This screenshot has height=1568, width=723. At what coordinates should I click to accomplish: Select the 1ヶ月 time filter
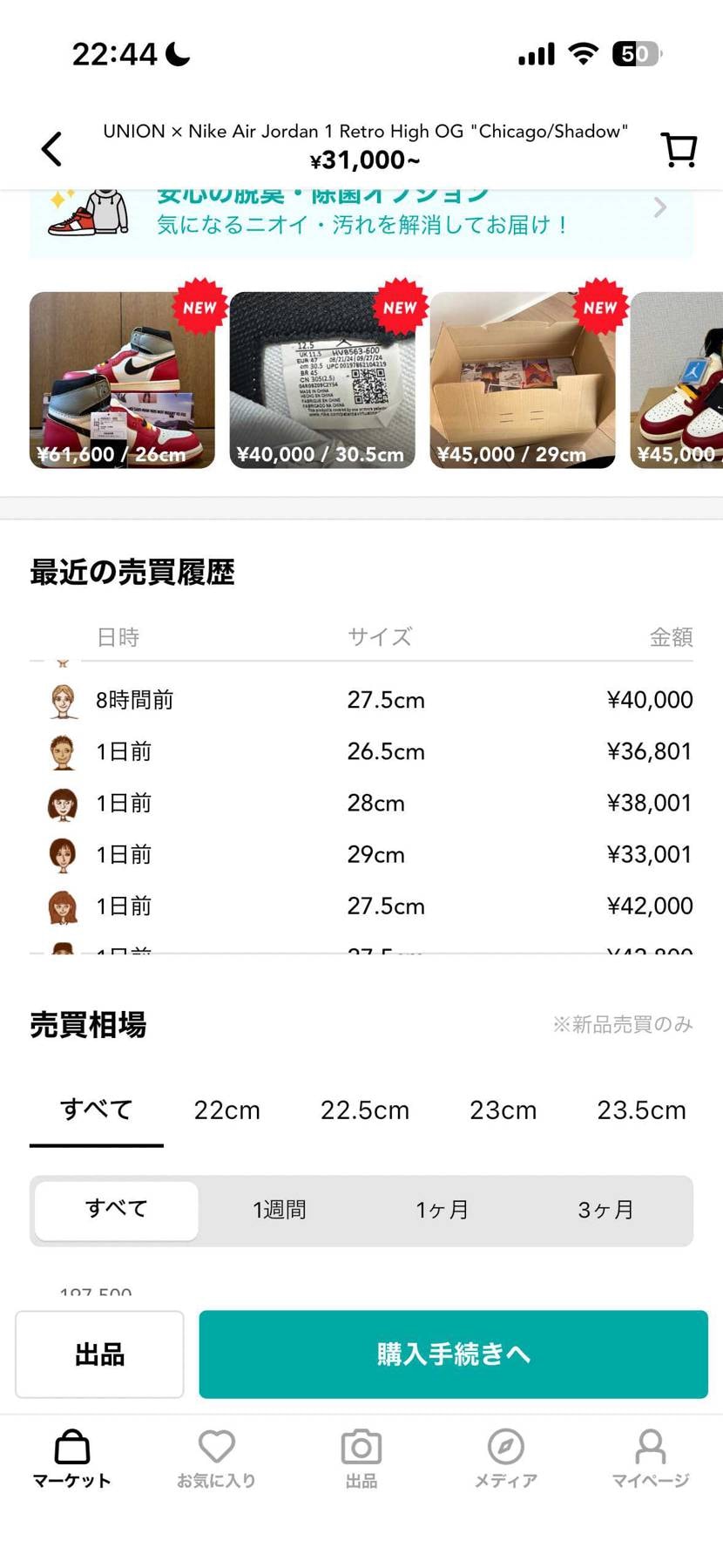click(x=443, y=1210)
